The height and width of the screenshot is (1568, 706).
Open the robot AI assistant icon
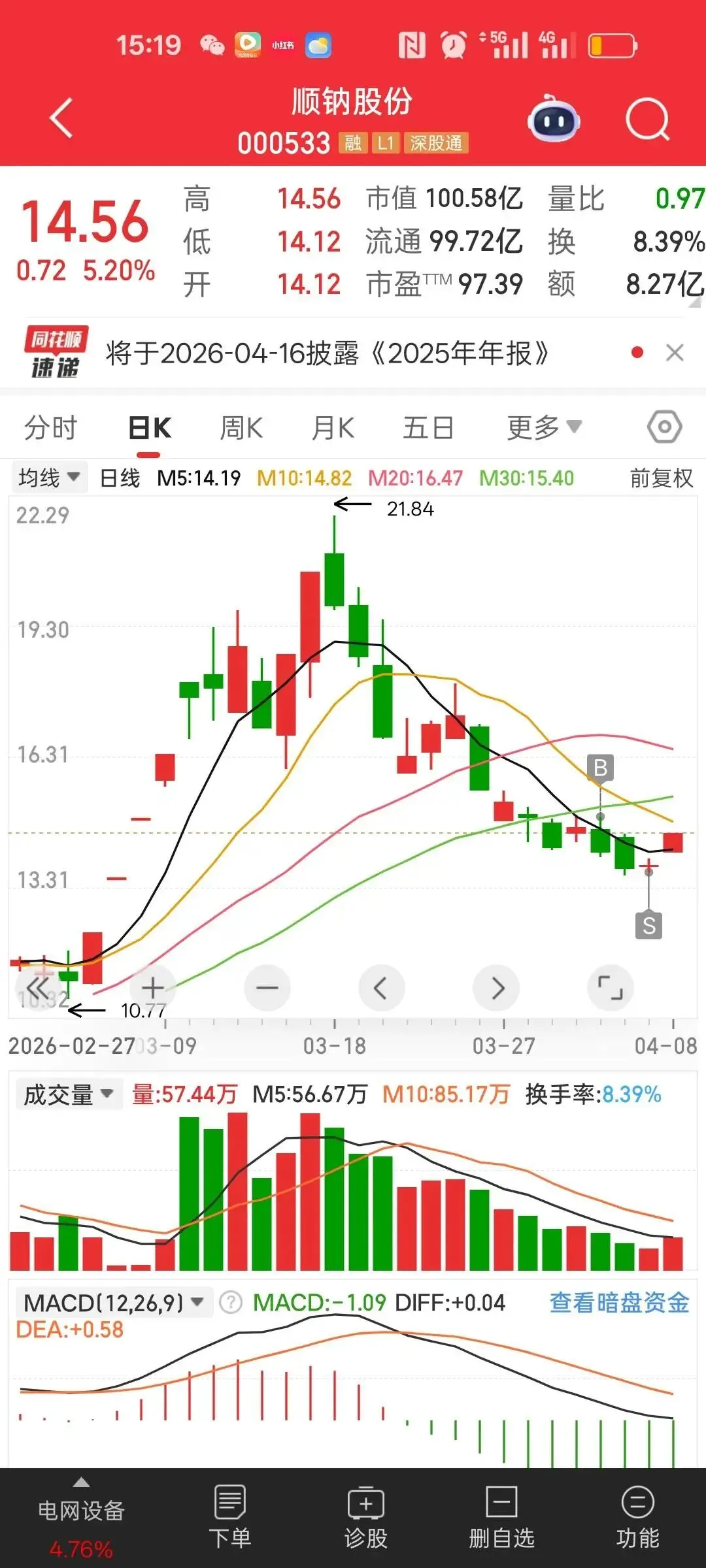click(x=554, y=120)
